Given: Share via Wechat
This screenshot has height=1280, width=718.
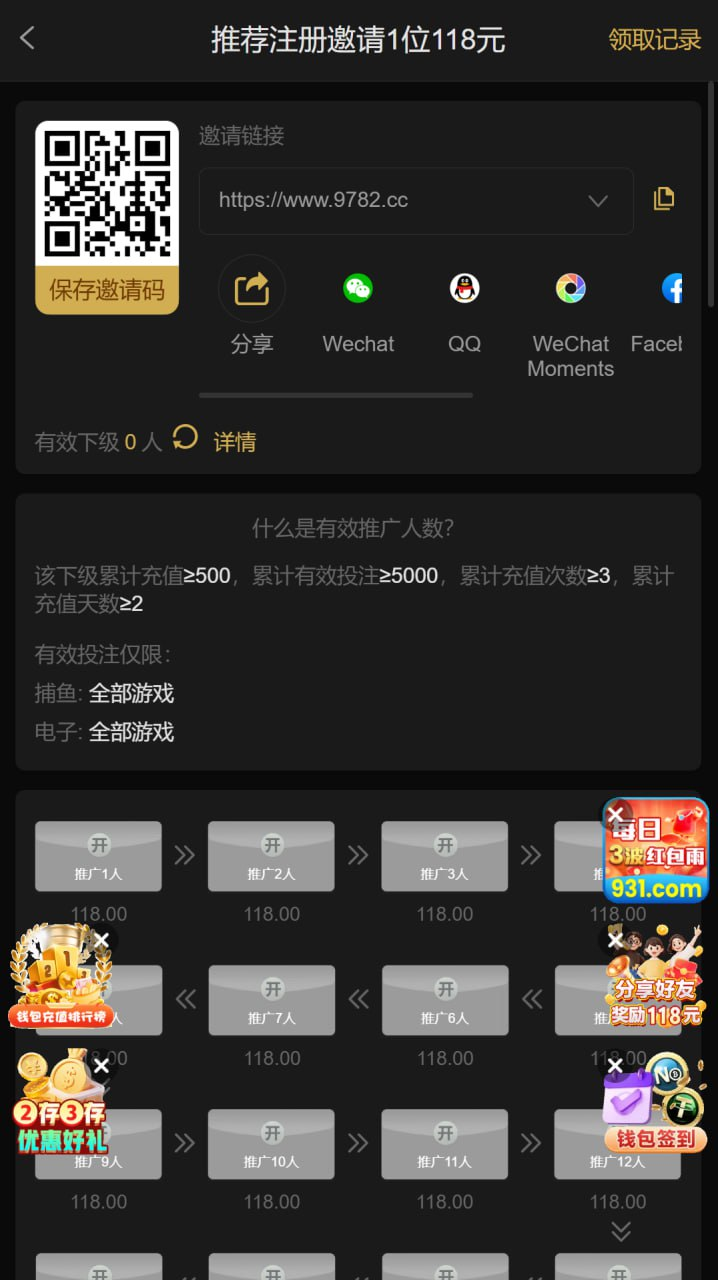Looking at the screenshot, I should [x=358, y=289].
